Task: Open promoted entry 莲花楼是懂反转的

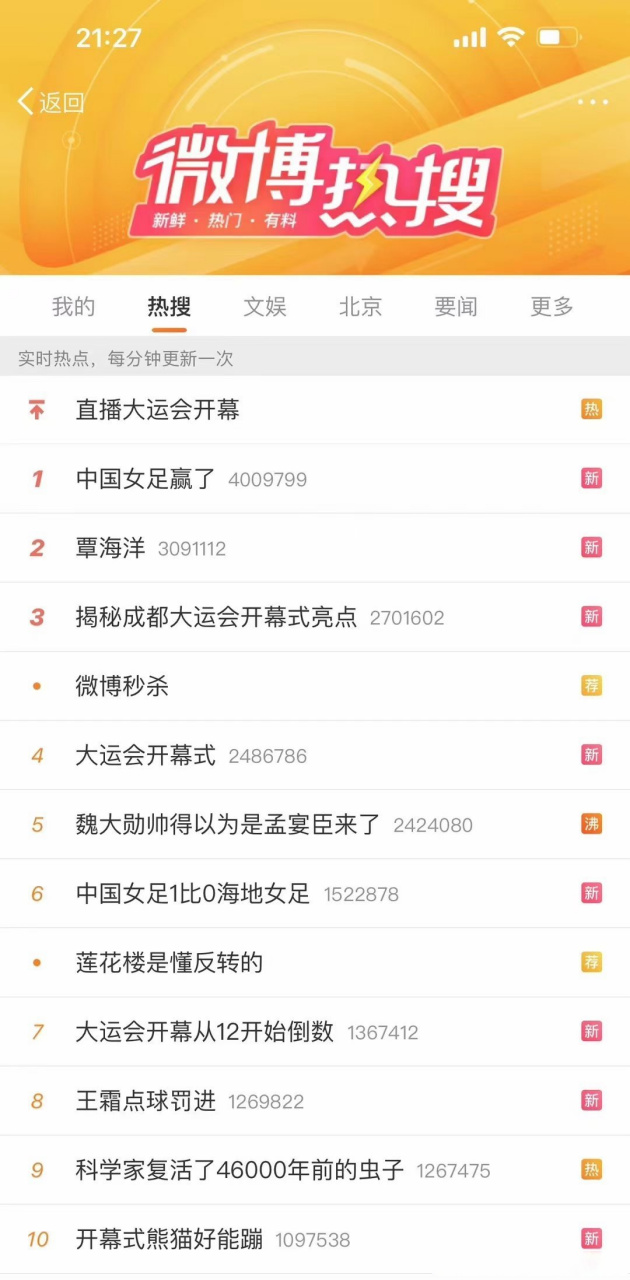Action: click(169, 962)
